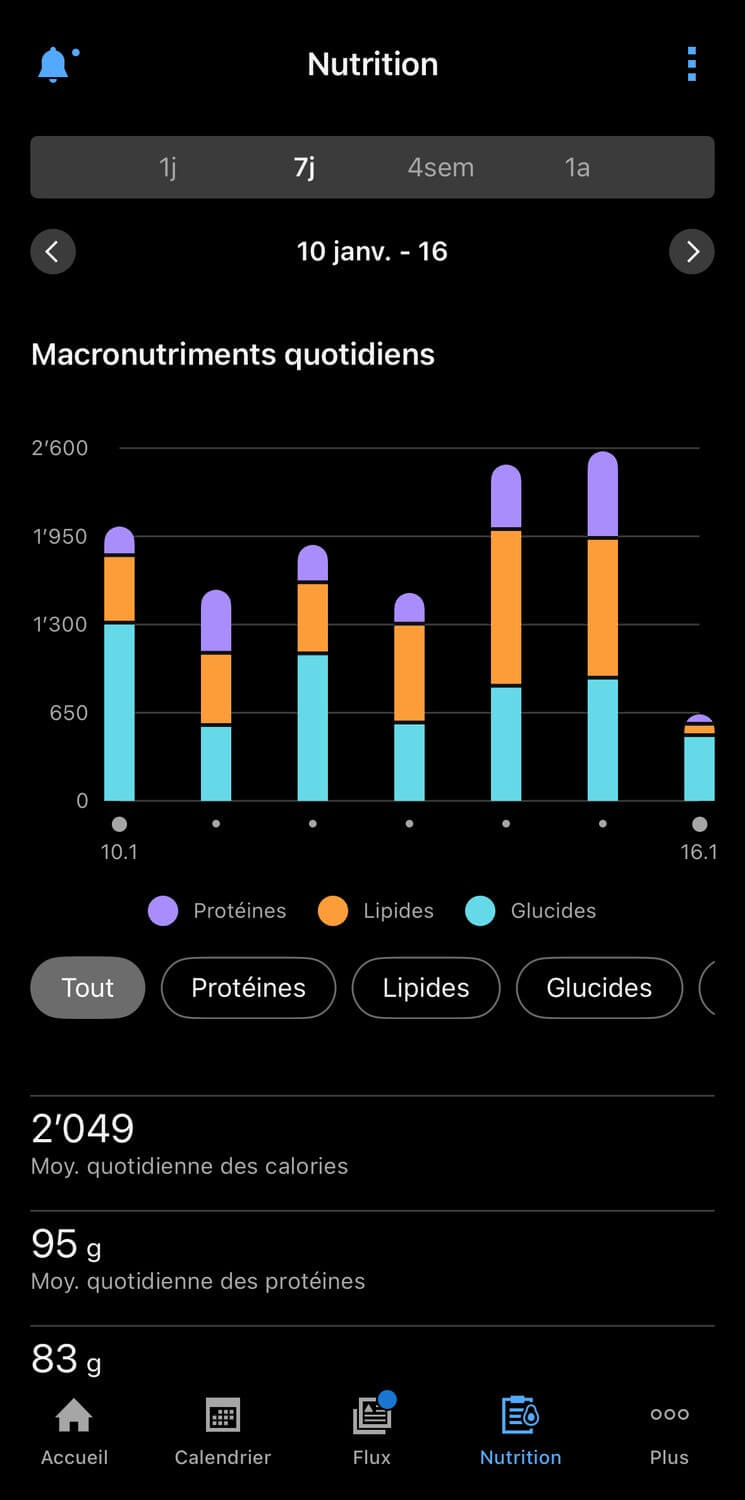Select the 7j time range

(x=304, y=167)
